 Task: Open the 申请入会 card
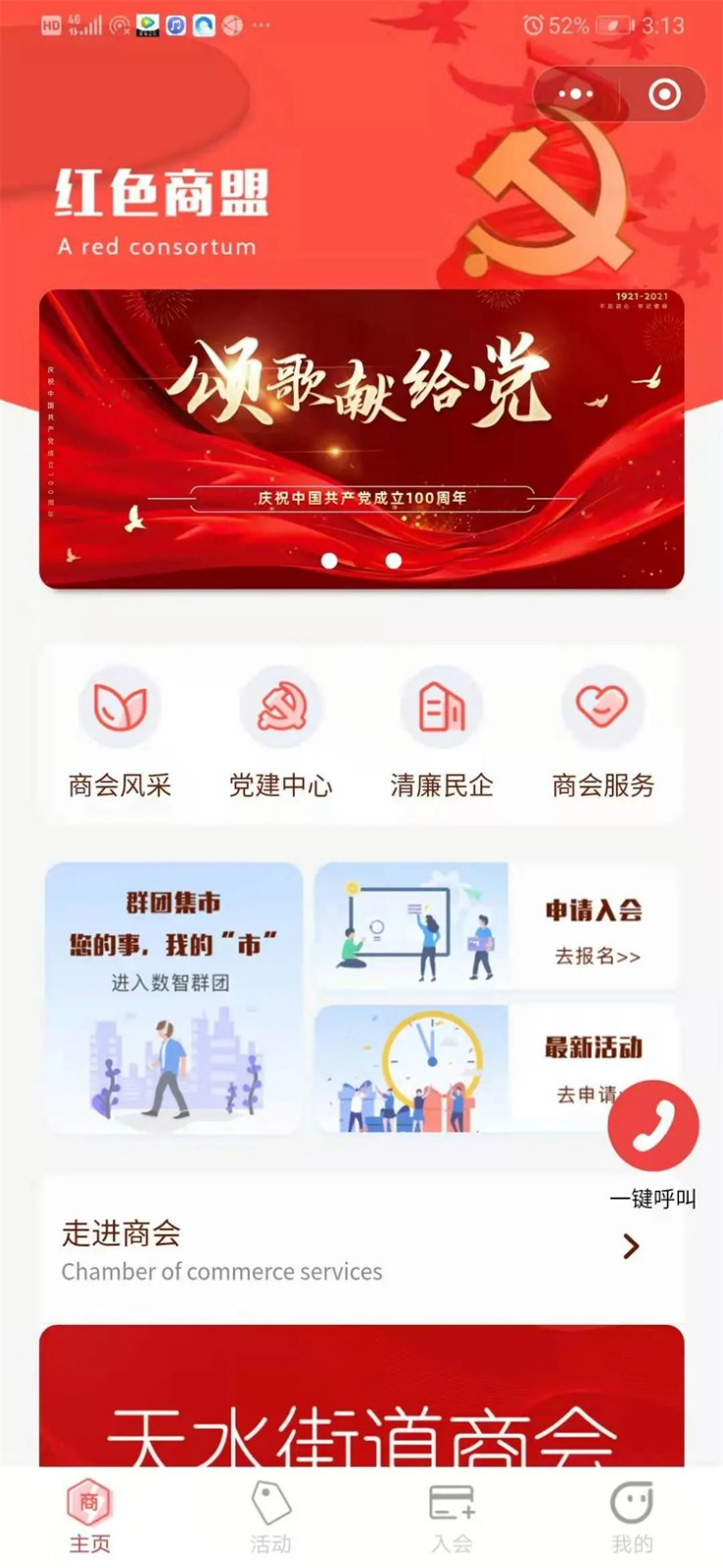(x=496, y=927)
